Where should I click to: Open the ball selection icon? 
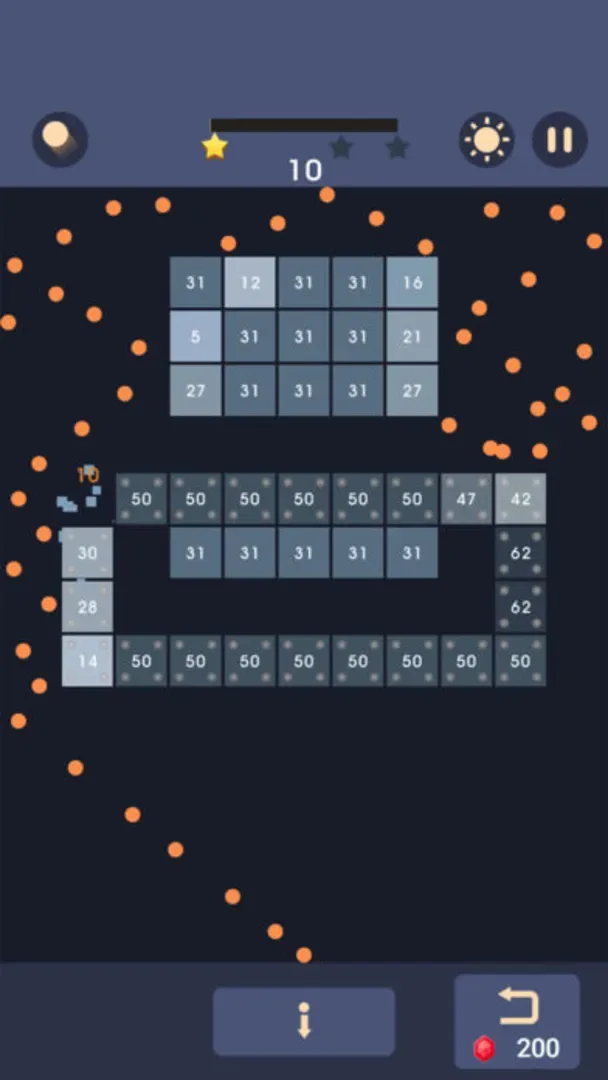pyautogui.click(x=60, y=140)
